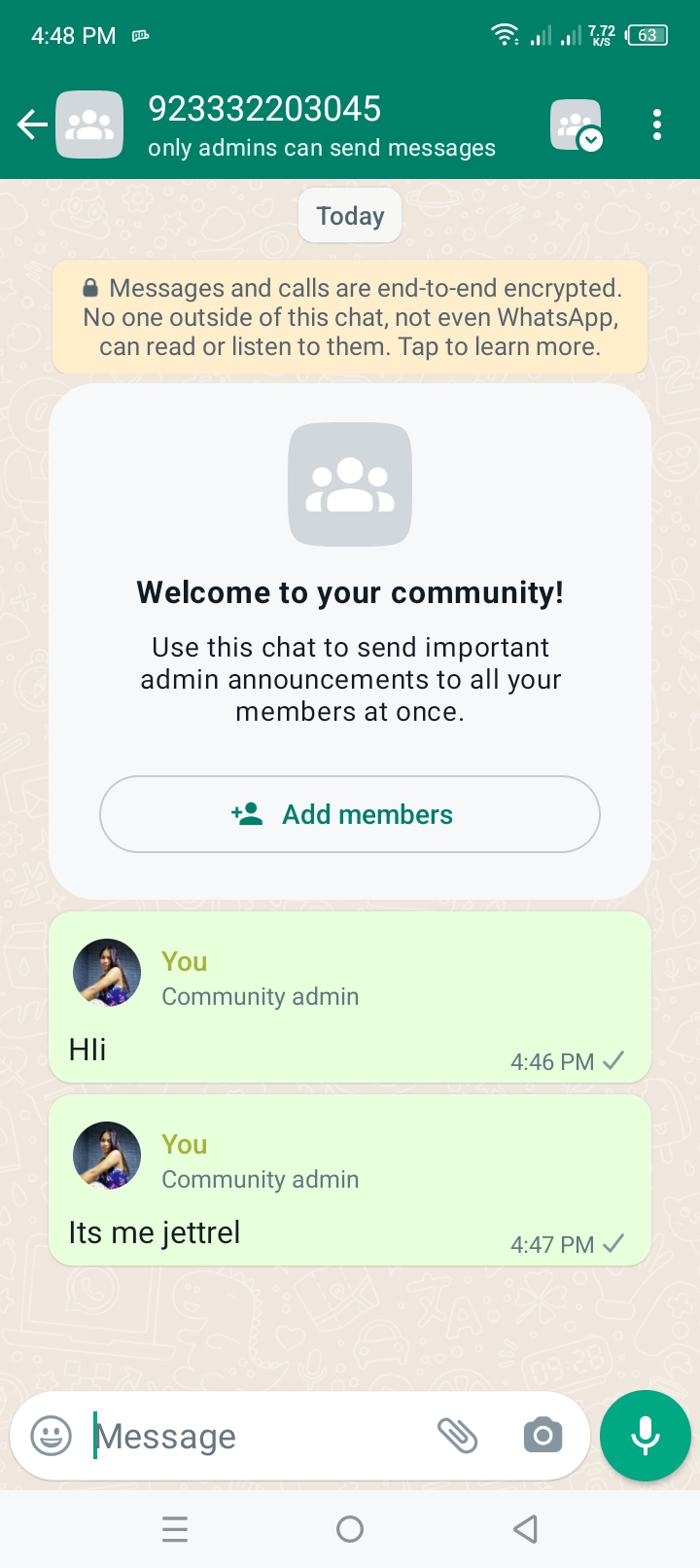This screenshot has height=1568, width=700.
Task: Tap the Add members button
Action: [x=350, y=814]
